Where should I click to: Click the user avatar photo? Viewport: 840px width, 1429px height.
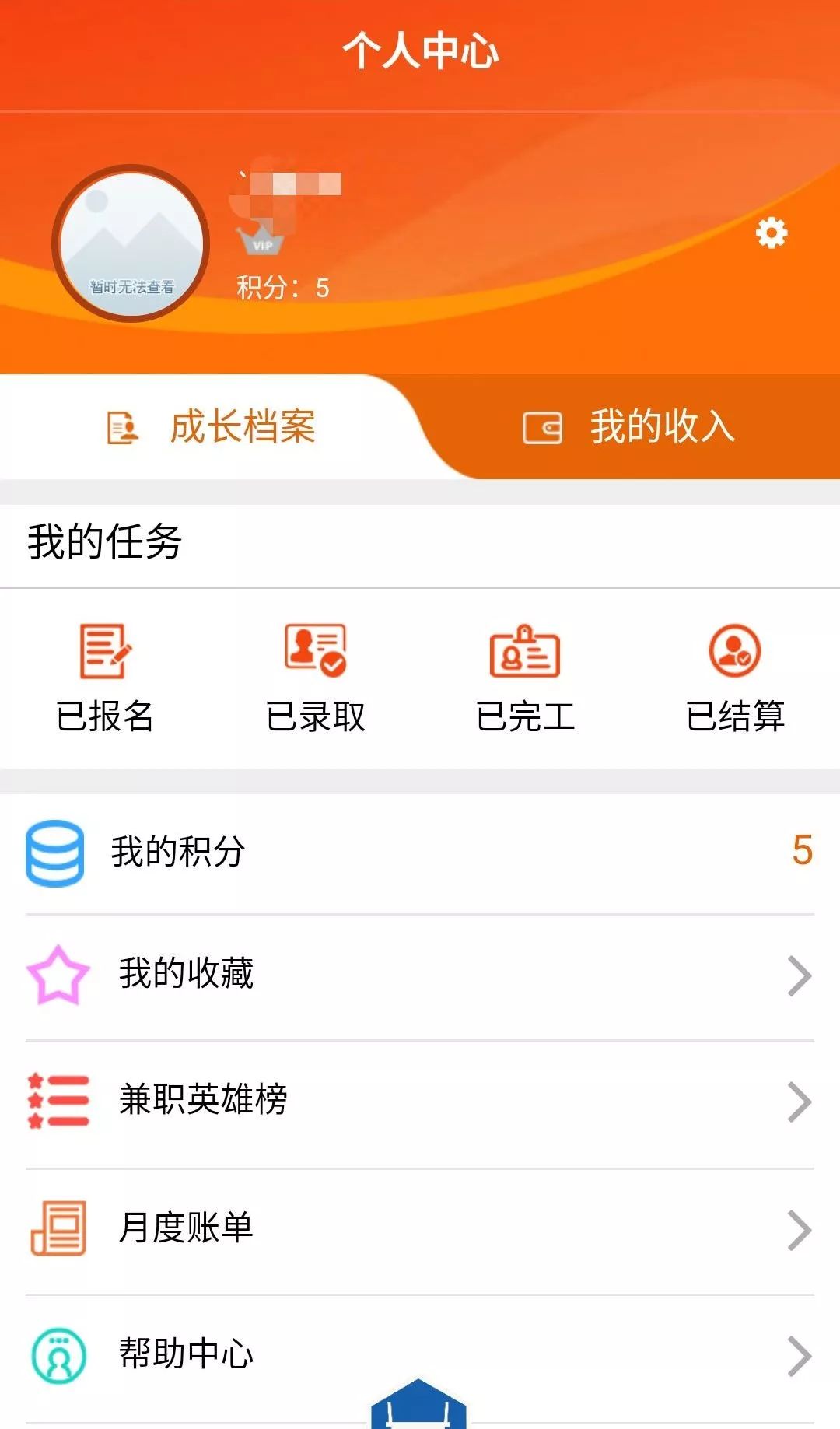pos(131,243)
